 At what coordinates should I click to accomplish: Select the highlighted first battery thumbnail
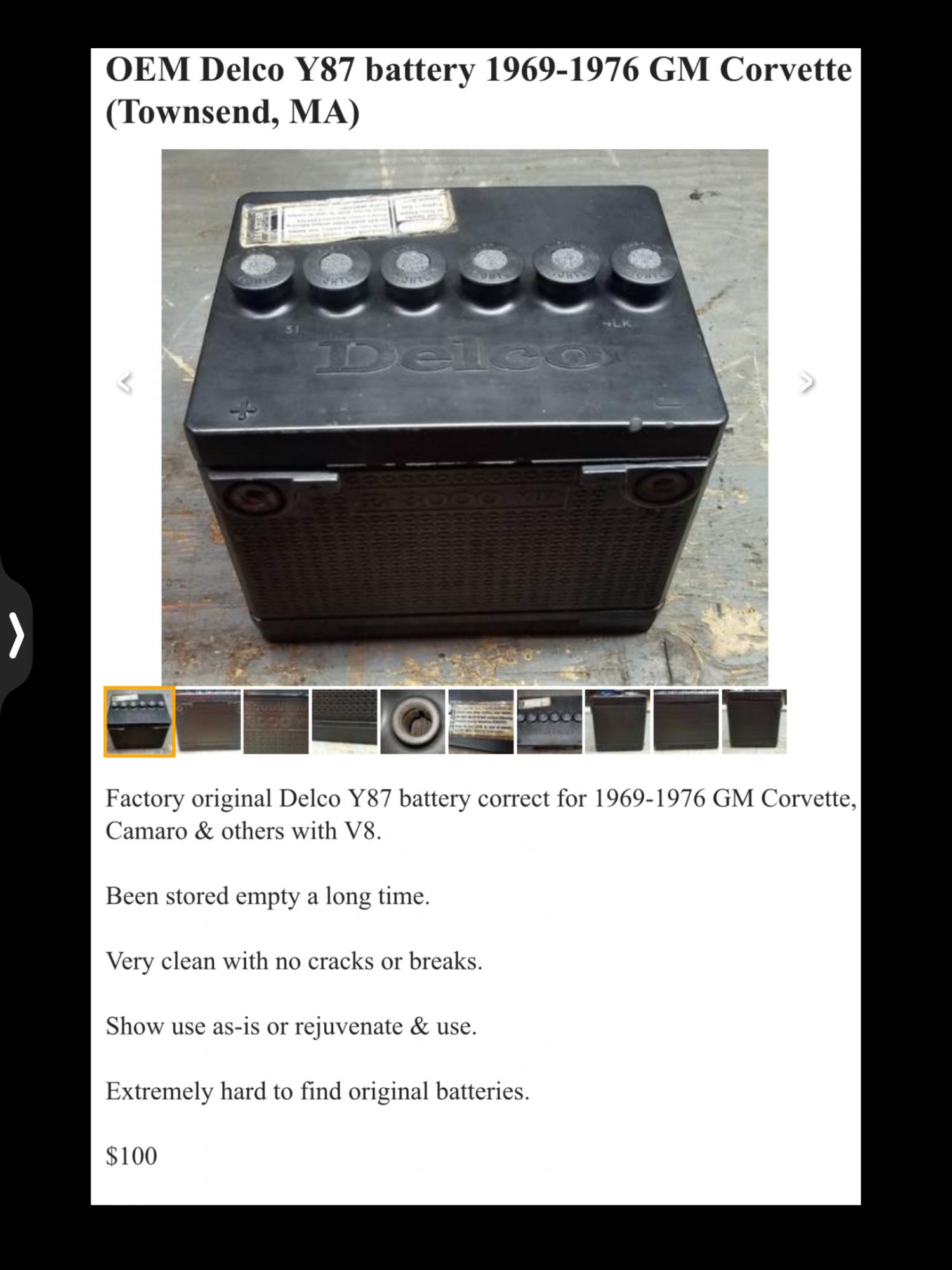[x=139, y=721]
